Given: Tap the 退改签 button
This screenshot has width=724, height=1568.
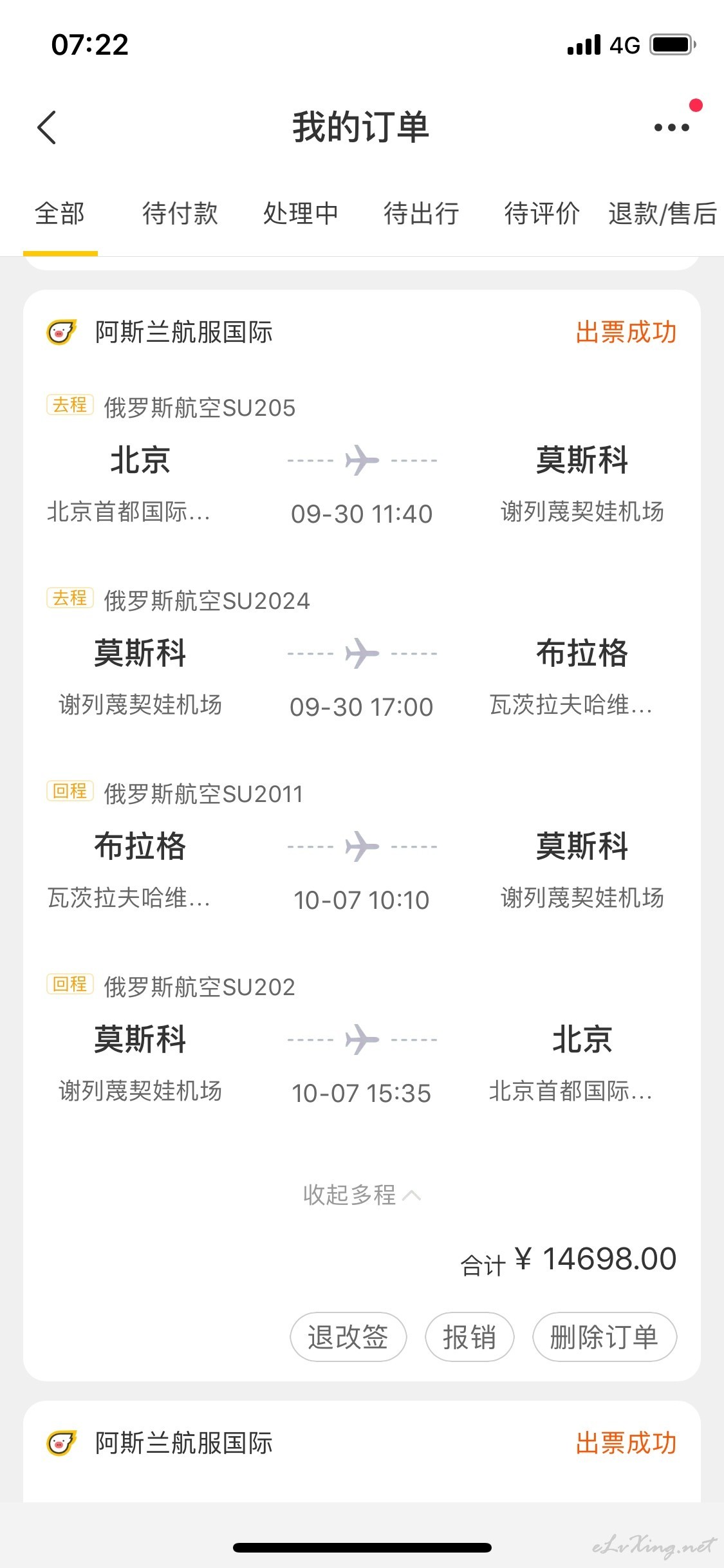Looking at the screenshot, I should click(x=348, y=1337).
